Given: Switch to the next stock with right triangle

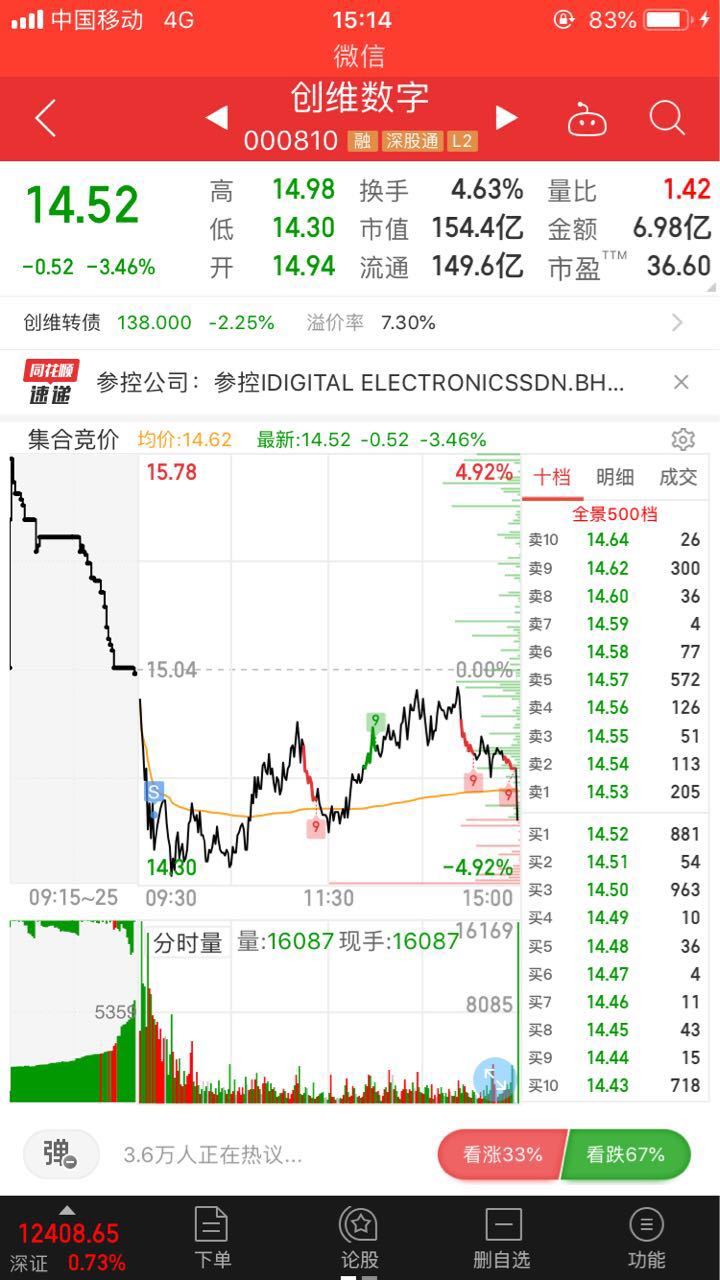Looking at the screenshot, I should 507,119.
